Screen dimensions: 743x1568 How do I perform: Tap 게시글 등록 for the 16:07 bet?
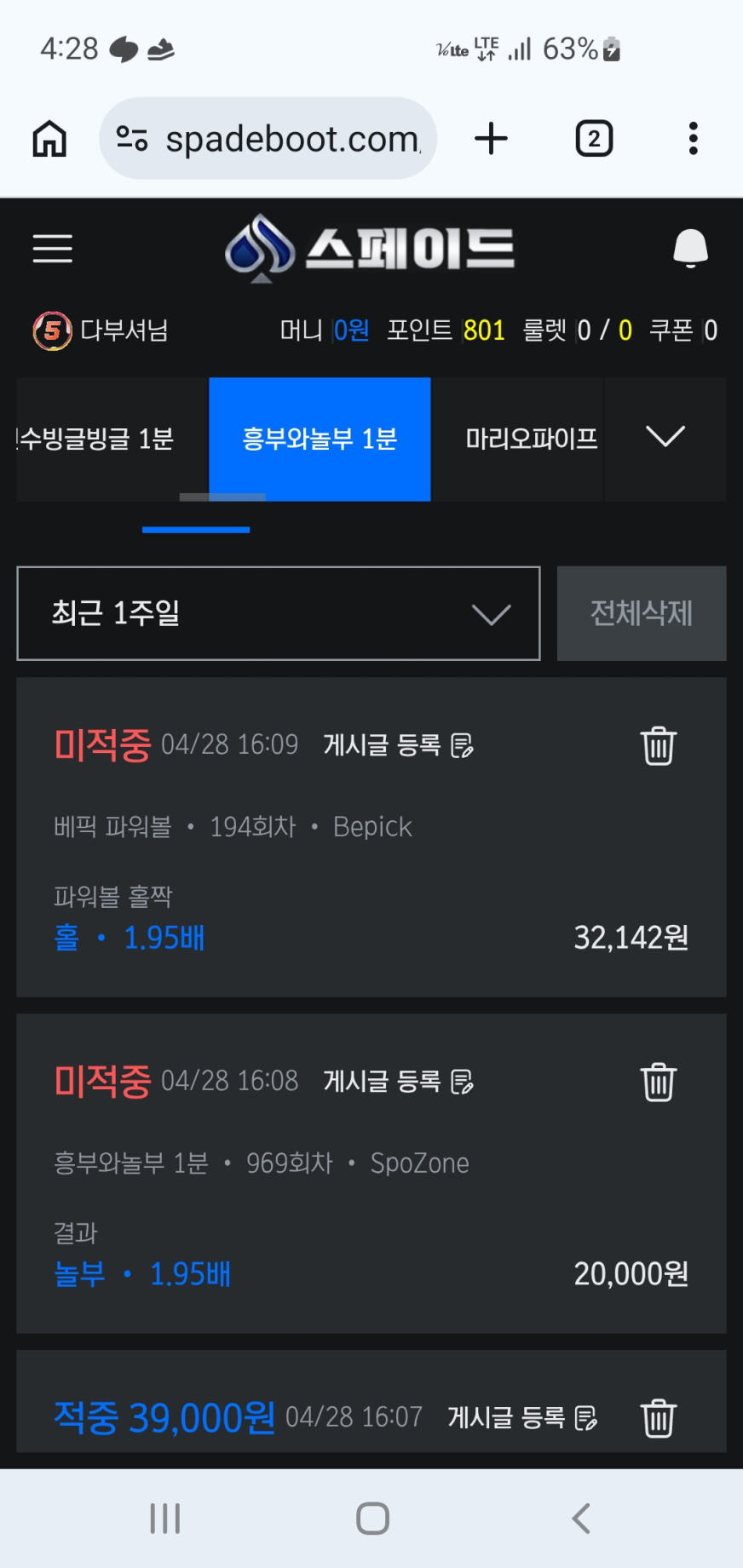point(522,1418)
